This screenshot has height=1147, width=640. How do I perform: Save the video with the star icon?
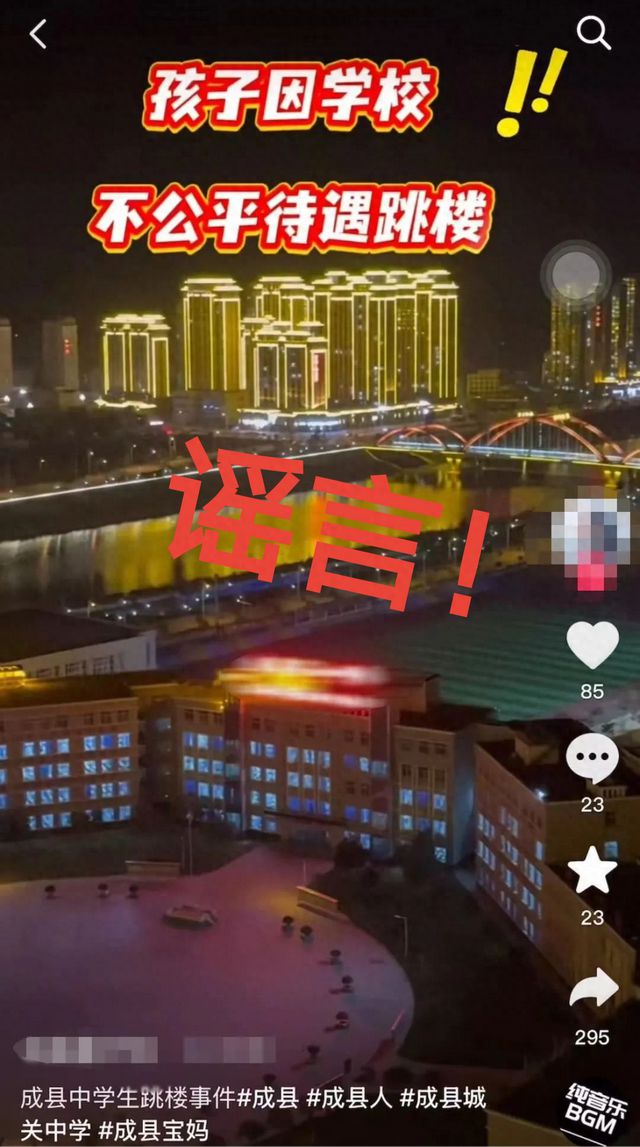pos(592,872)
